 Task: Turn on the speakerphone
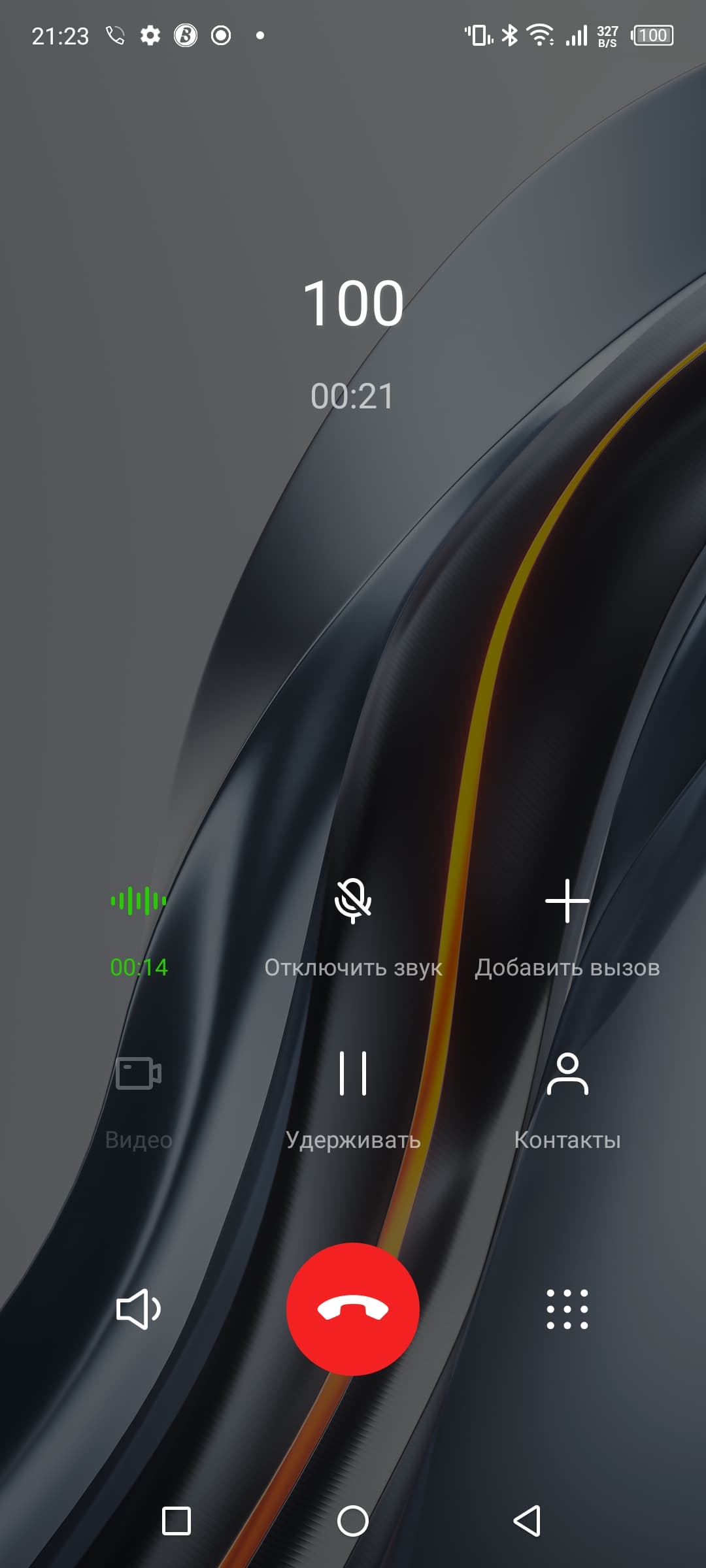click(x=138, y=1309)
